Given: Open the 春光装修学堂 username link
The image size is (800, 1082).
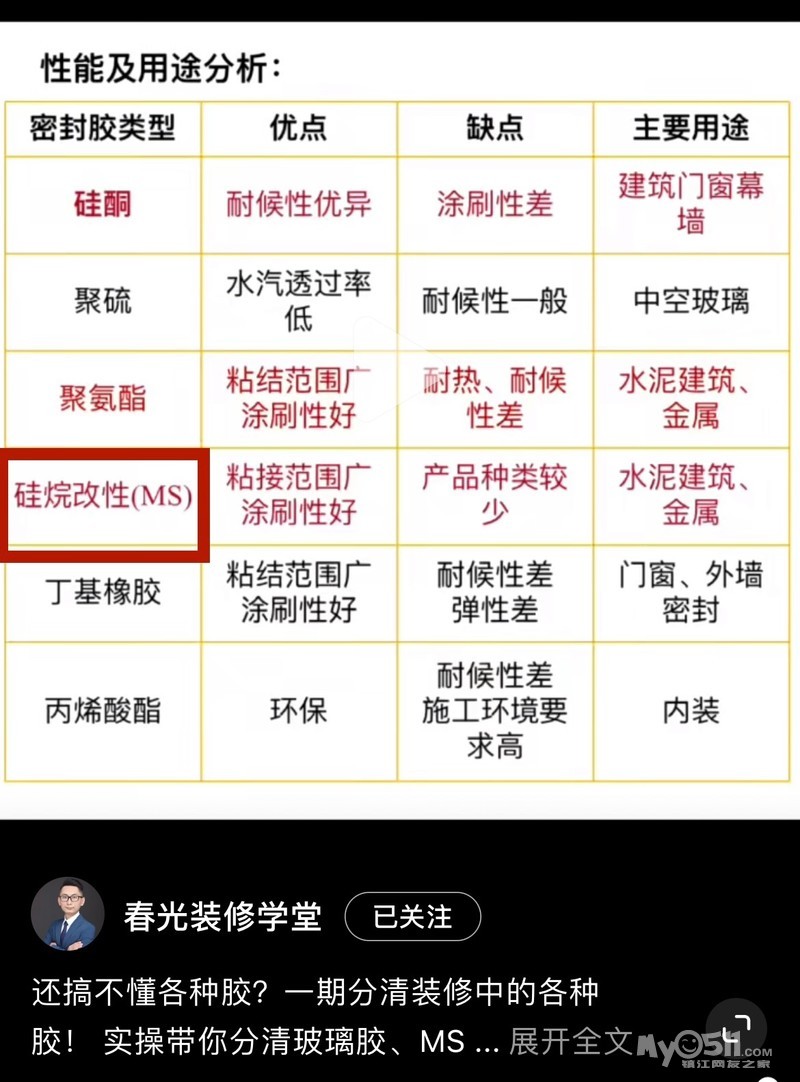Looking at the screenshot, I should pyautogui.click(x=223, y=916).
